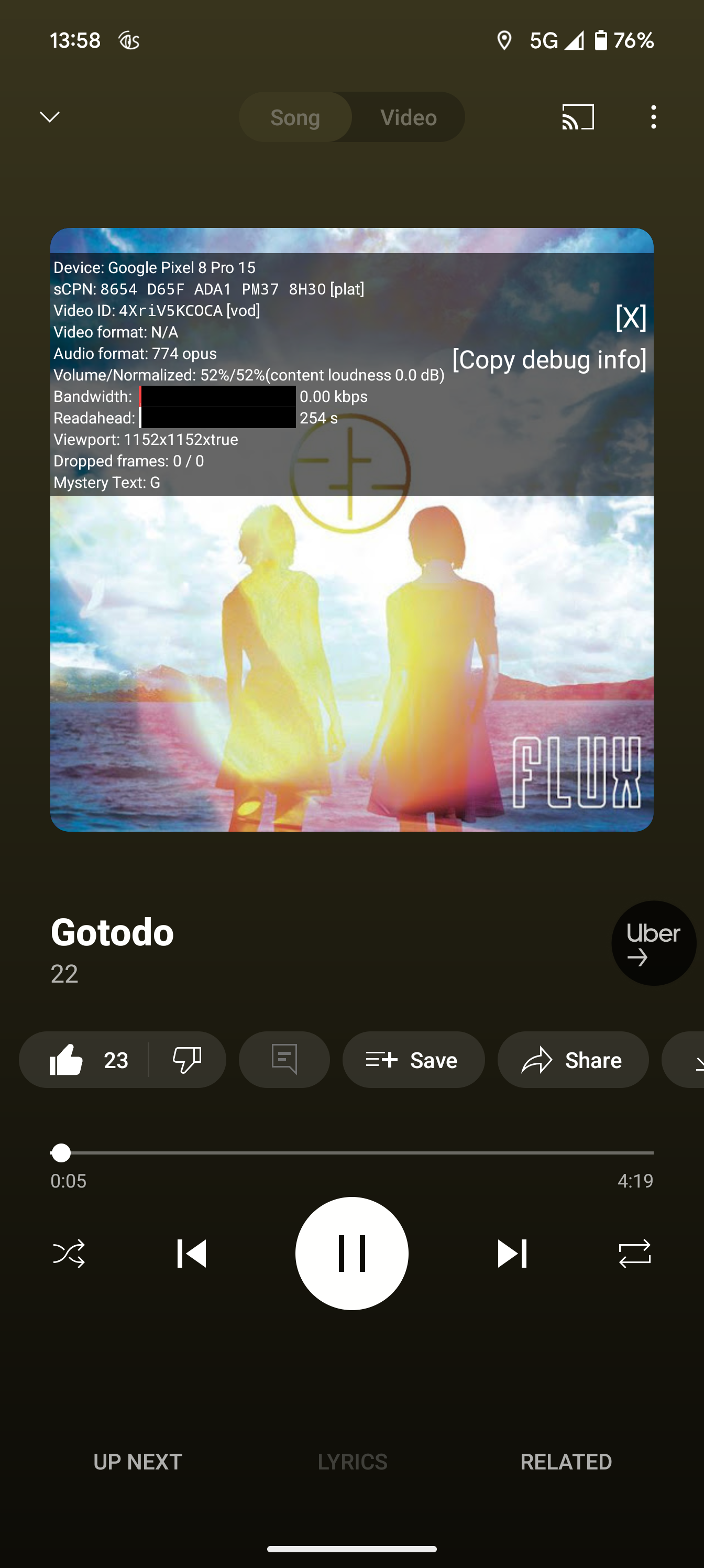Viewport: 704px width, 1568px height.
Task: Open the Uber shortcut button
Action: coord(653,943)
